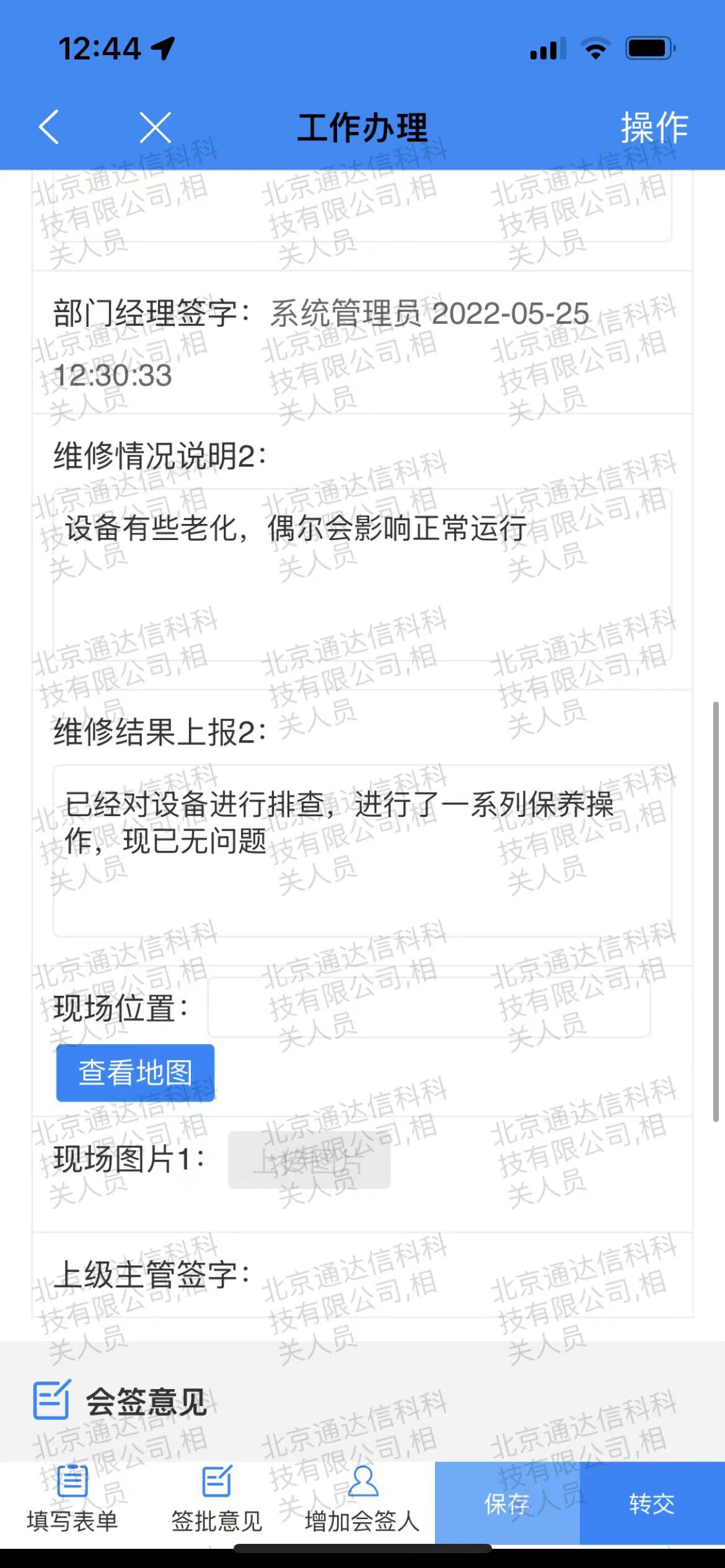Edit the 维修情况说明2 text box
725x1568 pixels.
coord(362,576)
